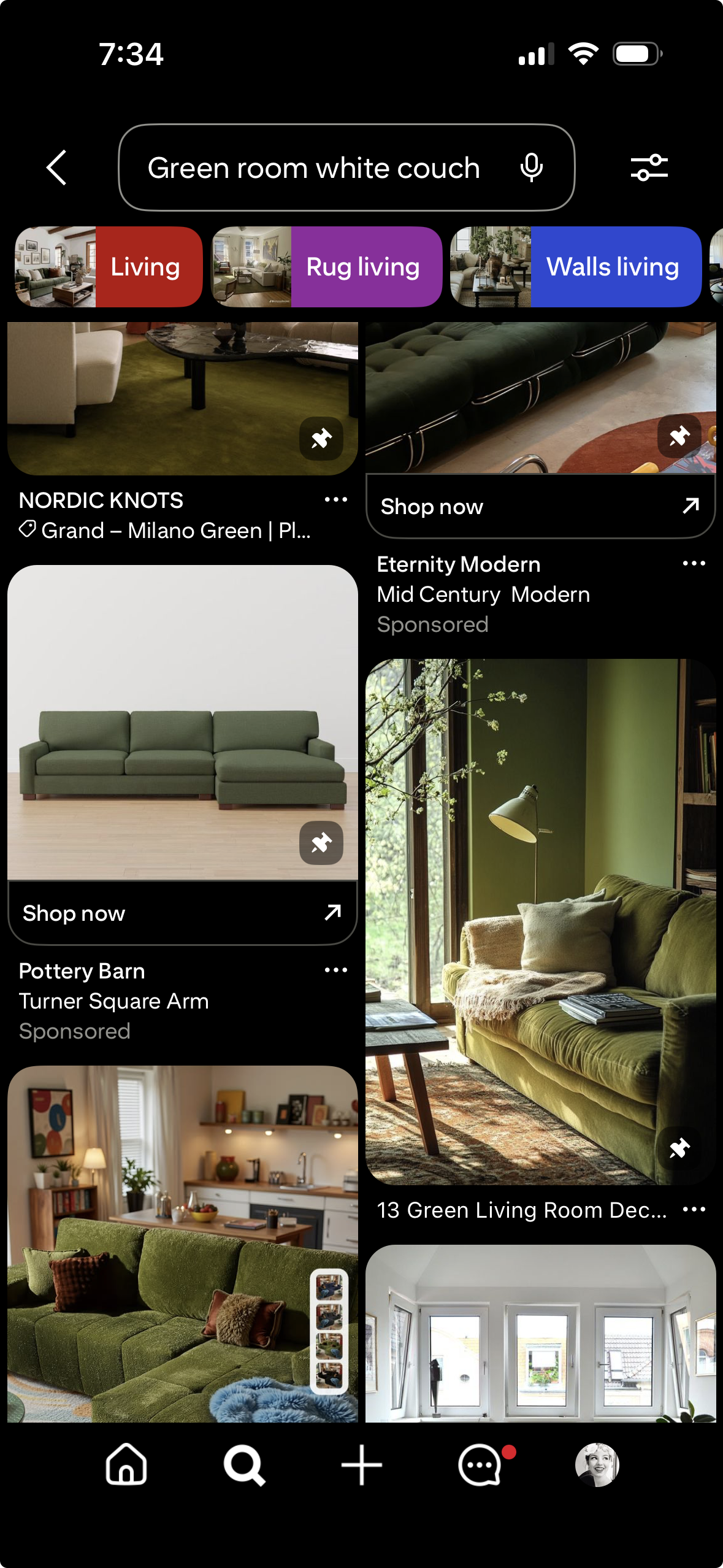This screenshot has height=1568, width=723.
Task: Tap Shop now under Pottery Barn sofa
Action: pyautogui.click(x=182, y=913)
